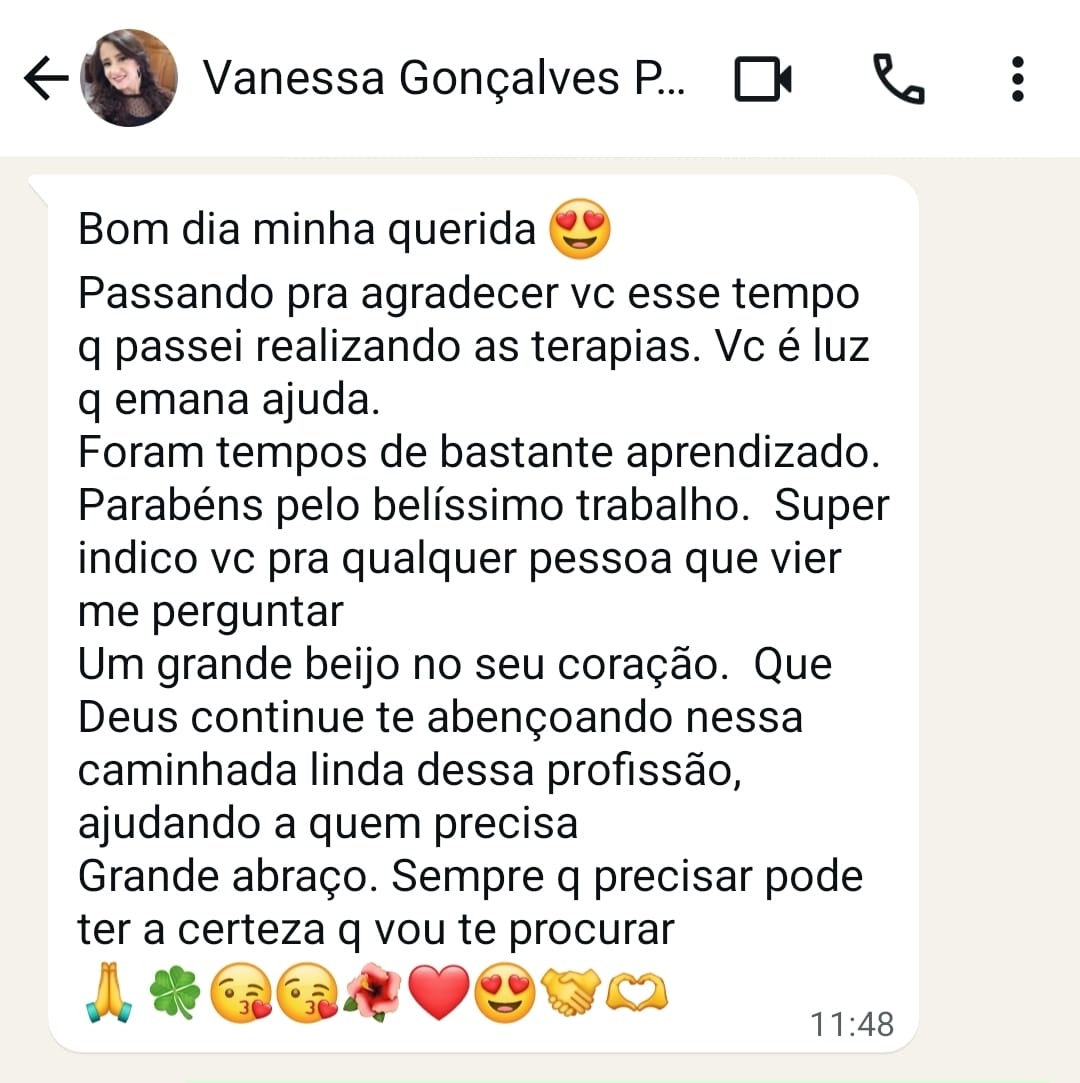Start a voice call with Vanessa
Image resolution: width=1080 pixels, height=1083 pixels.
coord(899,79)
